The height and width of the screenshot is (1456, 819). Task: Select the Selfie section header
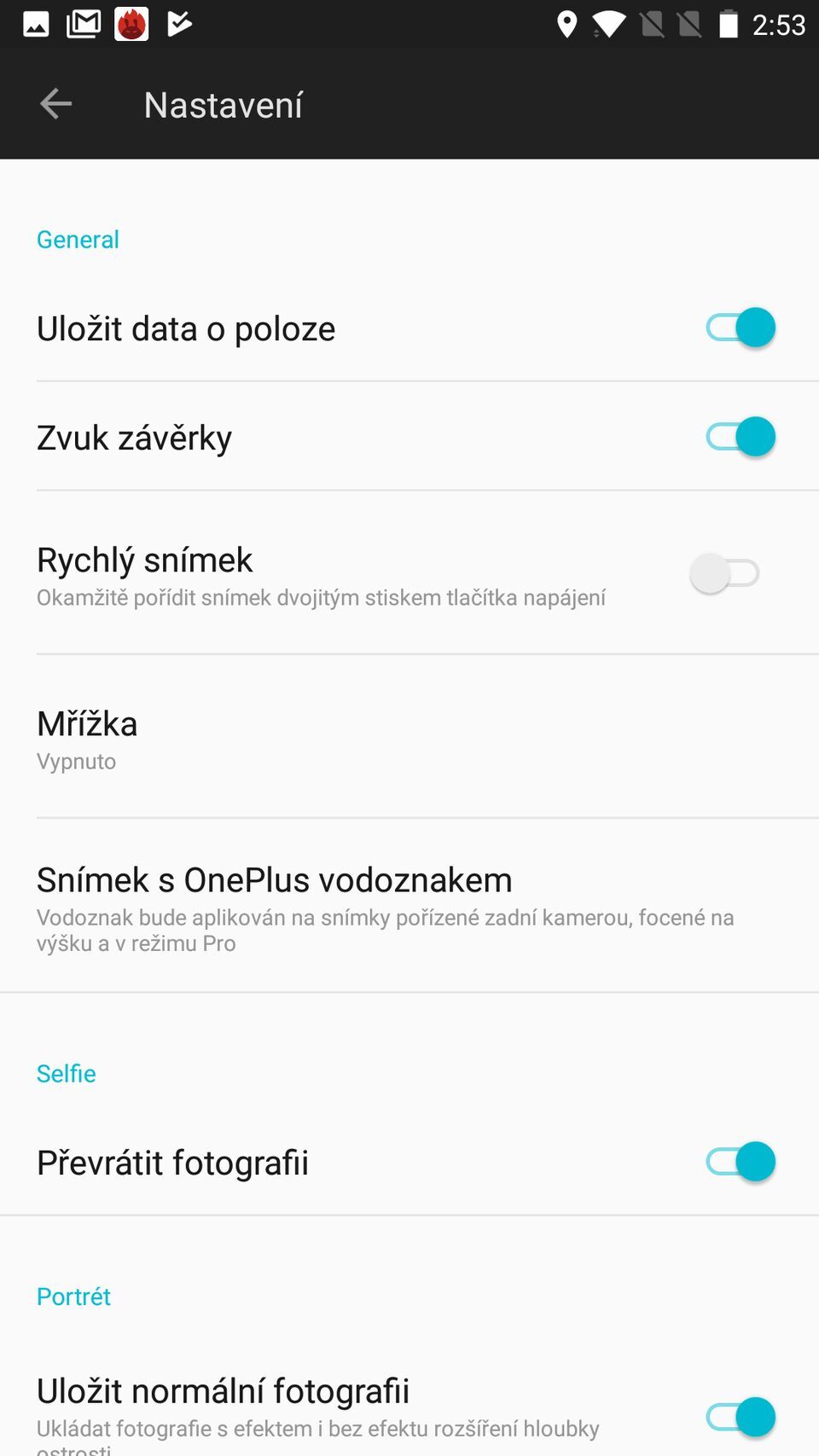pos(66,1073)
